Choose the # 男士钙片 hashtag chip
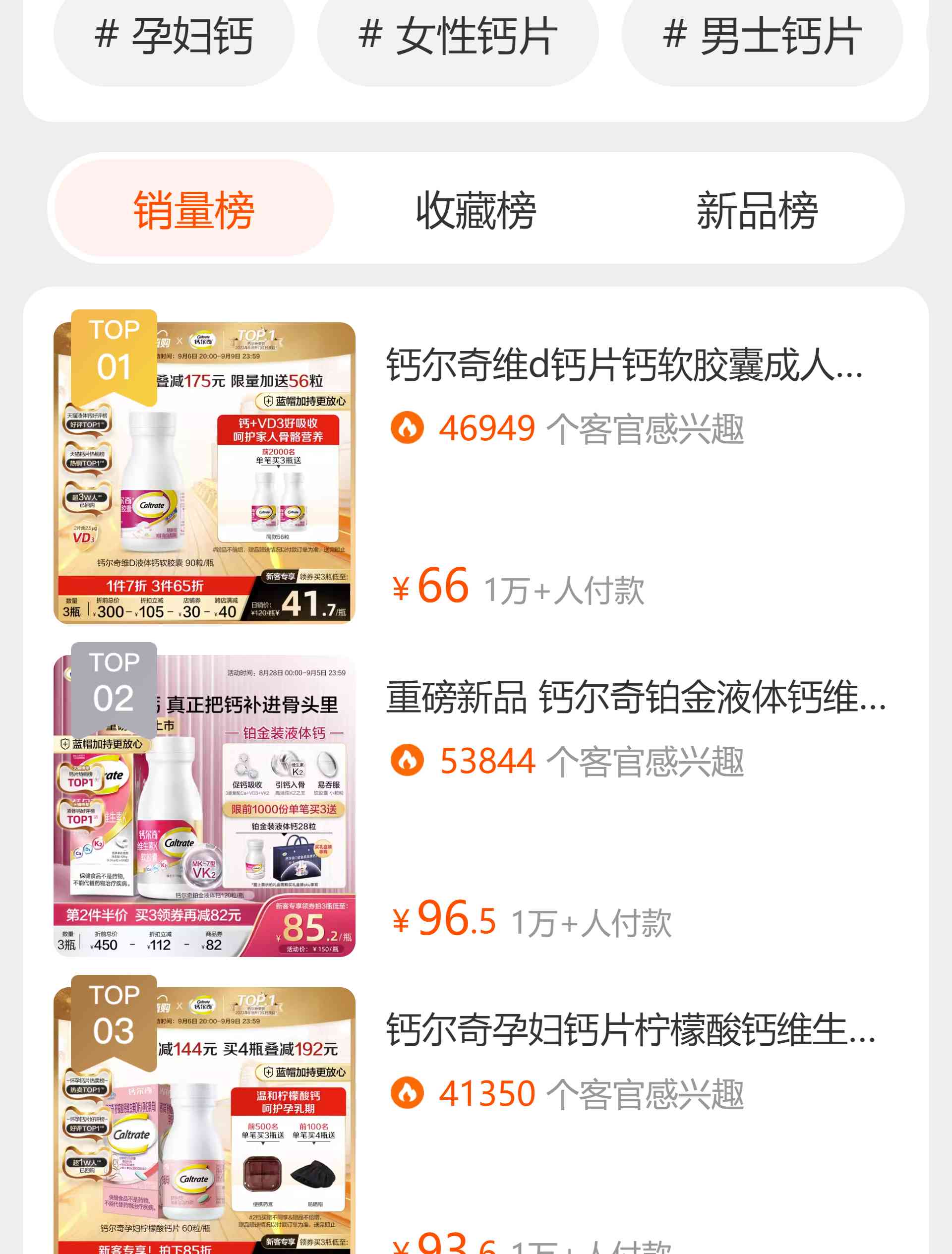The height and width of the screenshot is (1254, 952). tap(762, 37)
